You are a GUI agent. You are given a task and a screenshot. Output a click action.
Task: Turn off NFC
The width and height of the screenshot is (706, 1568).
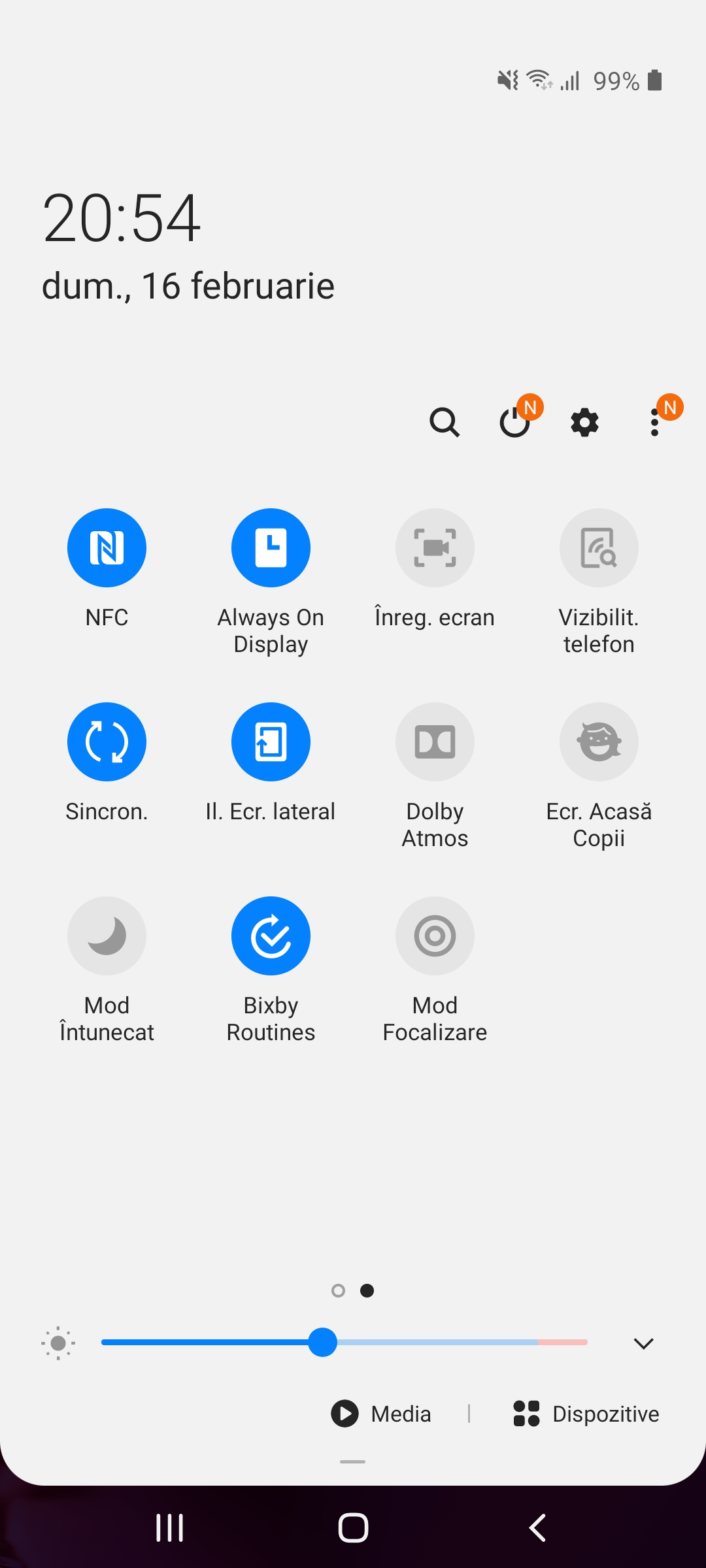(107, 547)
